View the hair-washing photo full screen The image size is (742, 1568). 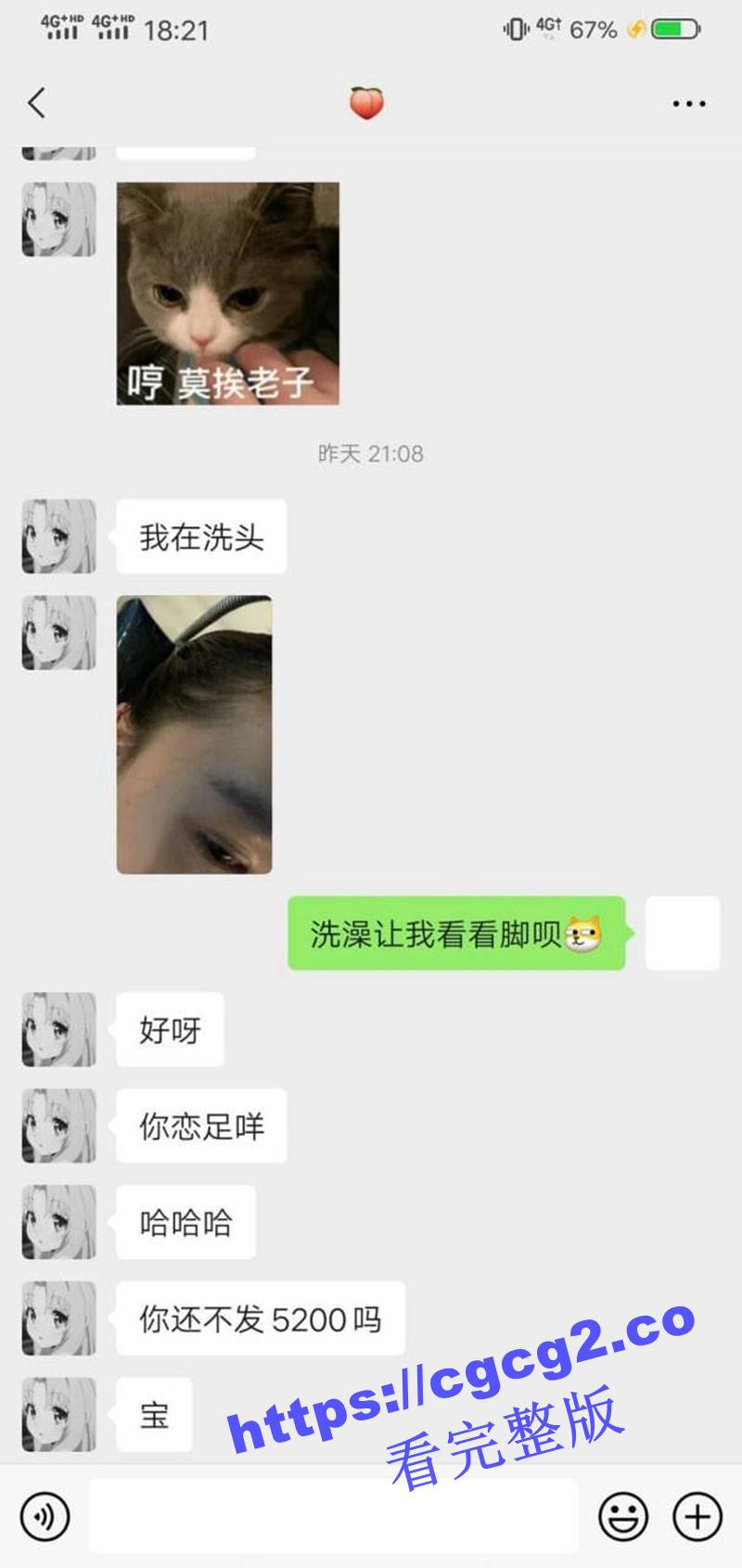click(194, 735)
